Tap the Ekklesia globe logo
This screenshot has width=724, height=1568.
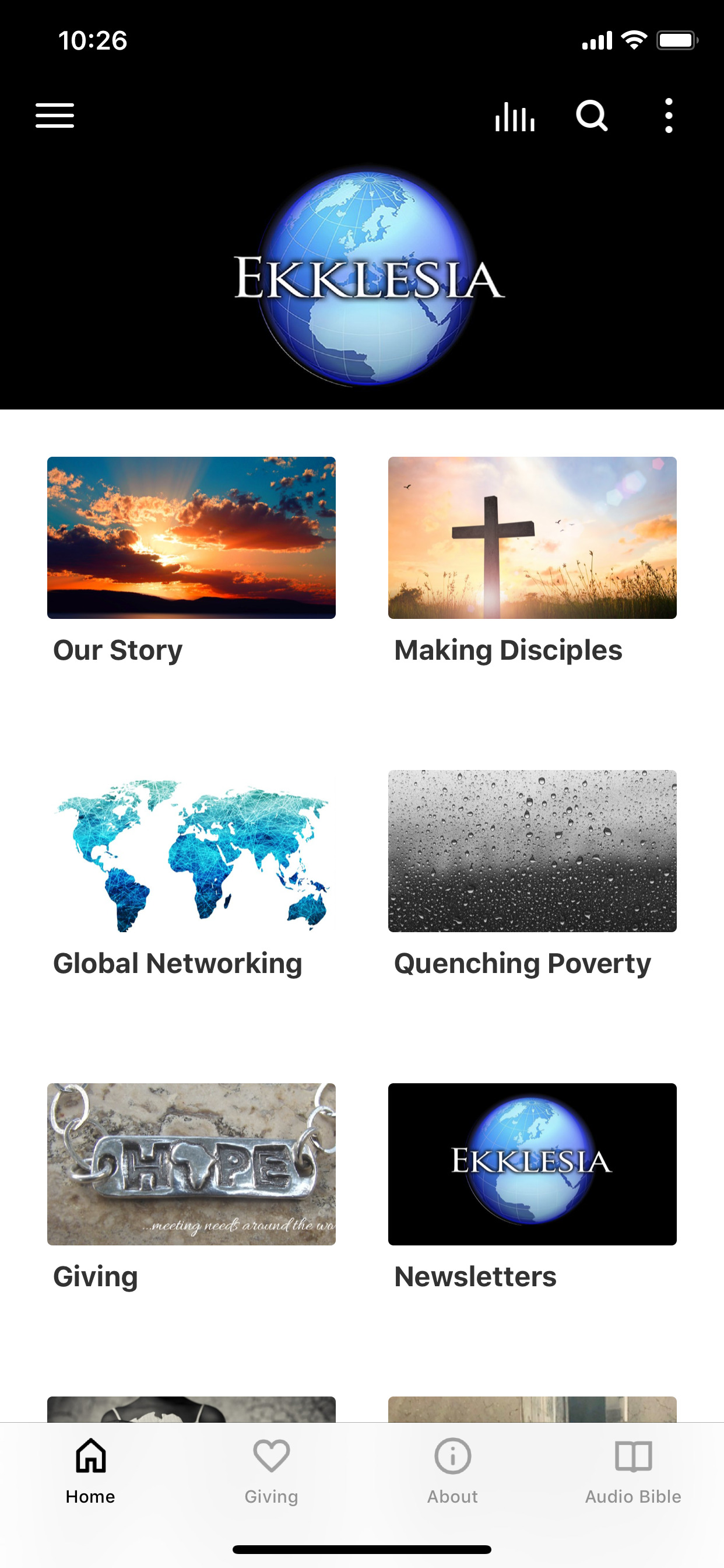(x=362, y=280)
